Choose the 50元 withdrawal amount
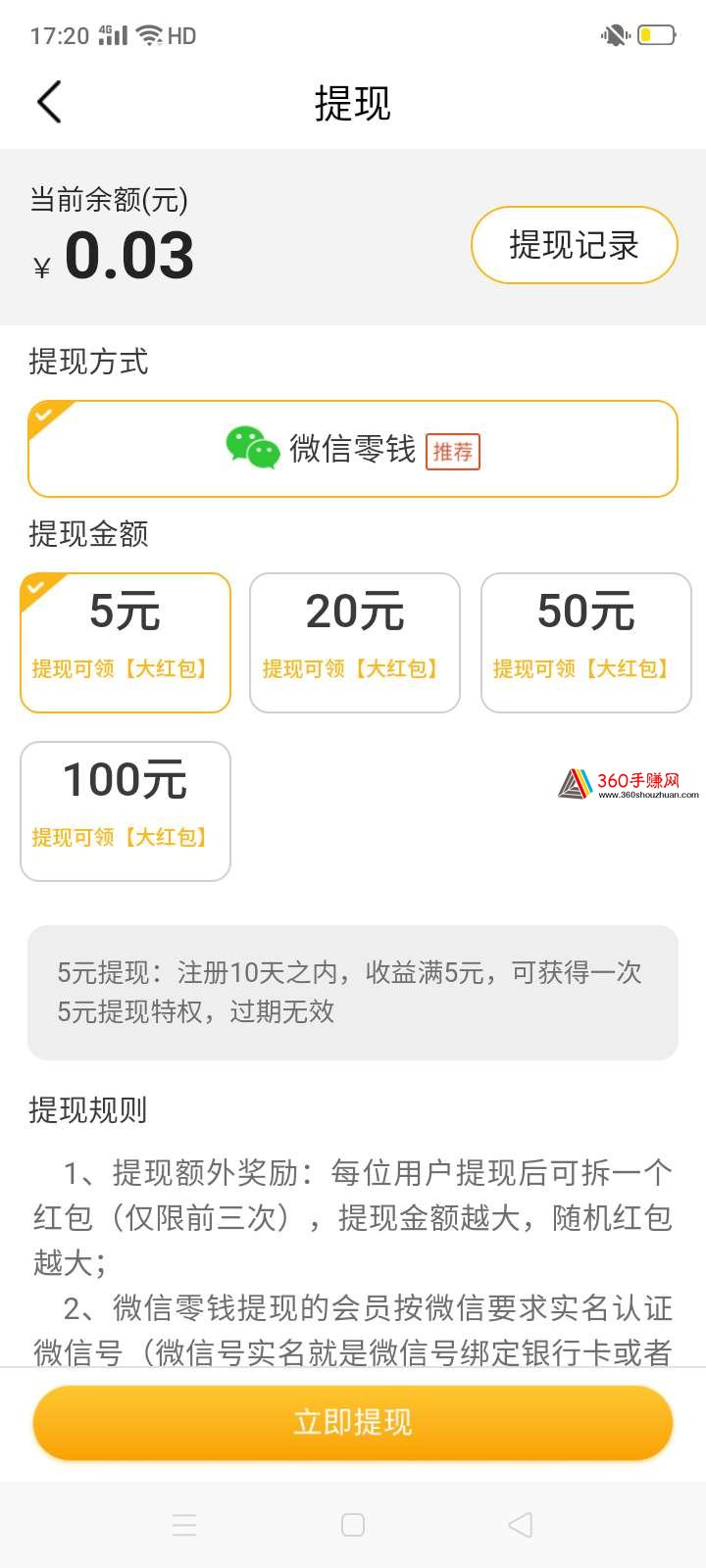Viewport: 706px width, 1568px height. coord(586,642)
